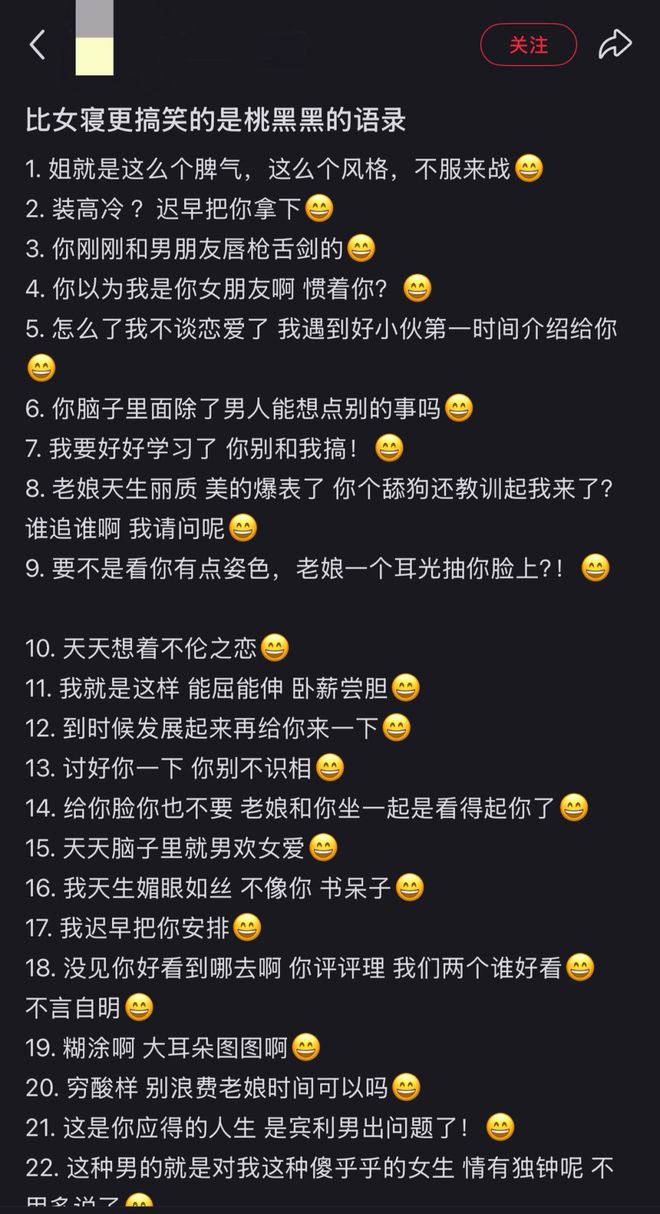Open the author's profile avatar
The height and width of the screenshot is (1214, 660).
(94, 45)
